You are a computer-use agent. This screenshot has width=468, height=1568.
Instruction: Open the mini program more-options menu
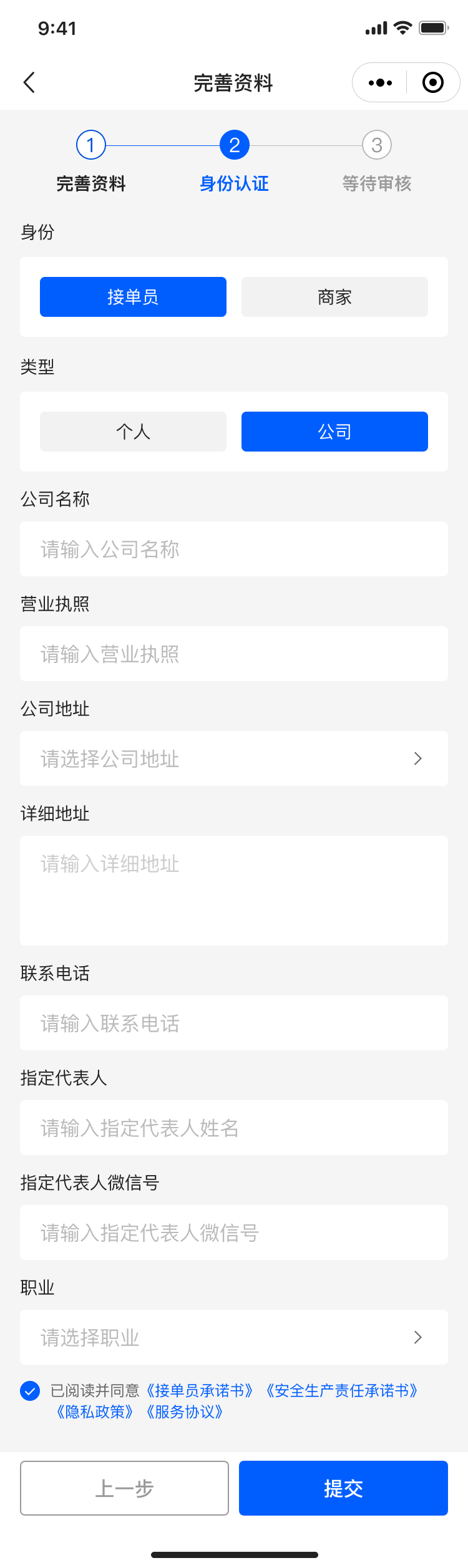tap(380, 82)
